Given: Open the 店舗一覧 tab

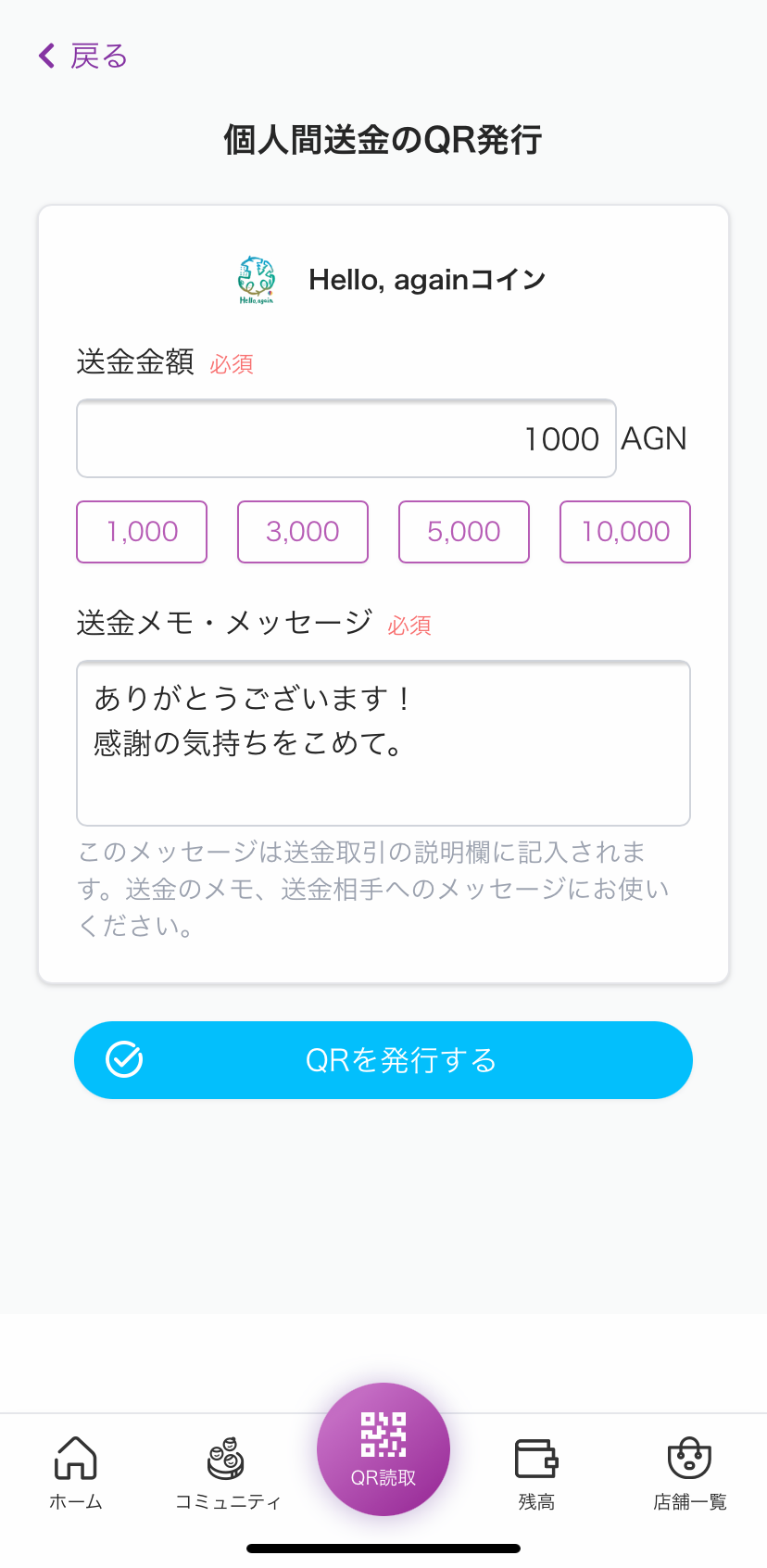Looking at the screenshot, I should pos(690,1473).
